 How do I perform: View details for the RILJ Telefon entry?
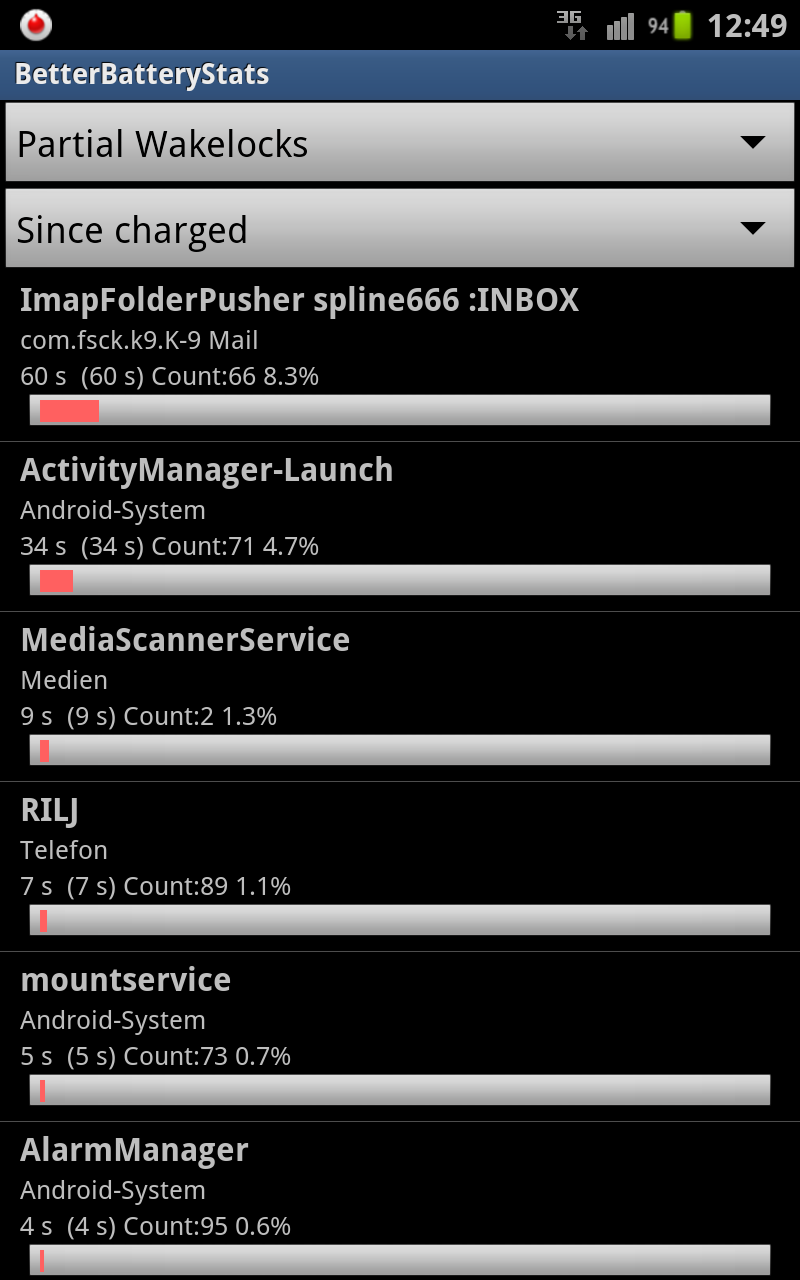click(400, 867)
